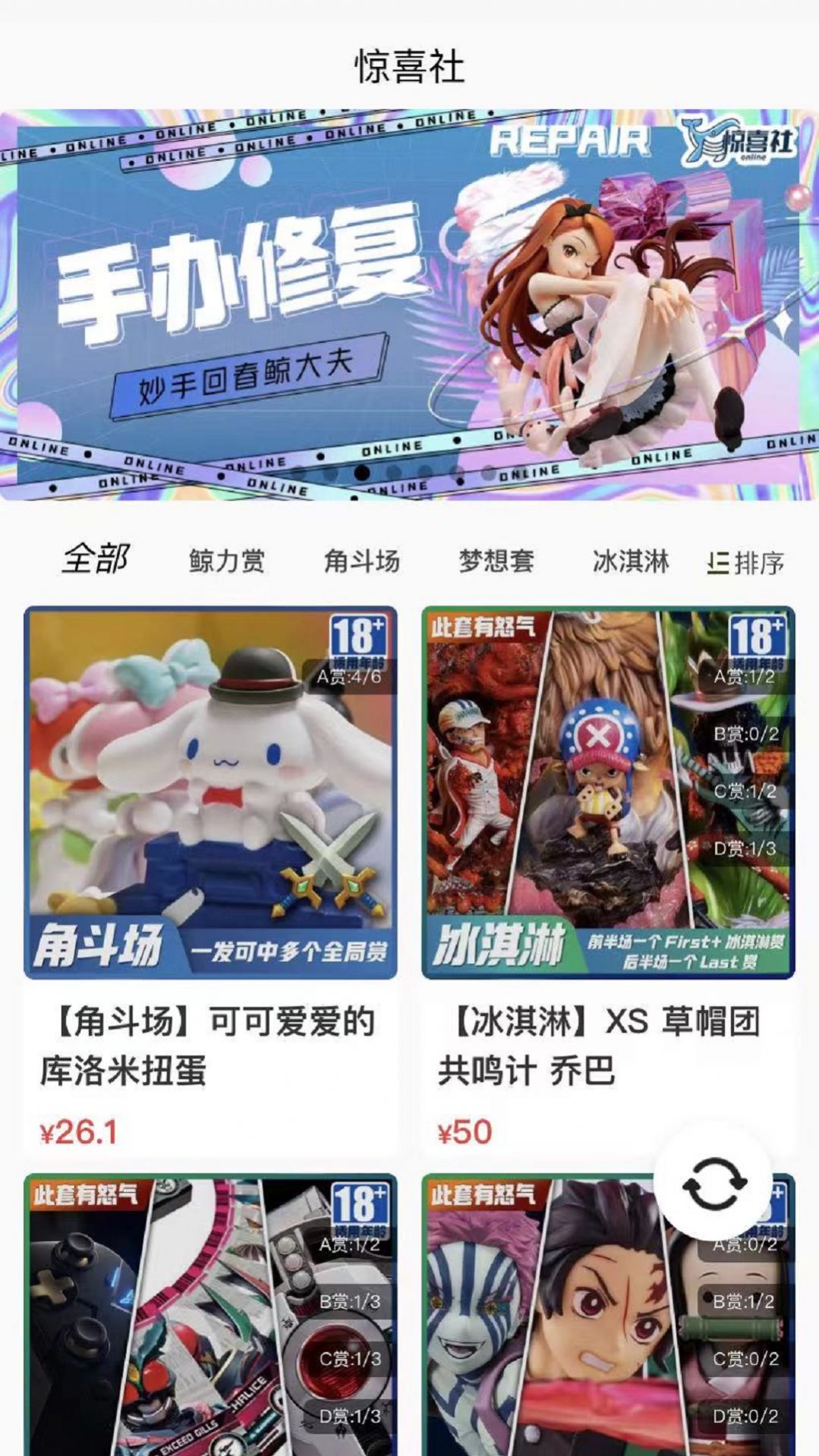This screenshot has height=1456, width=819.
Task: Switch to the 角斗场 tab
Action: pos(361,561)
